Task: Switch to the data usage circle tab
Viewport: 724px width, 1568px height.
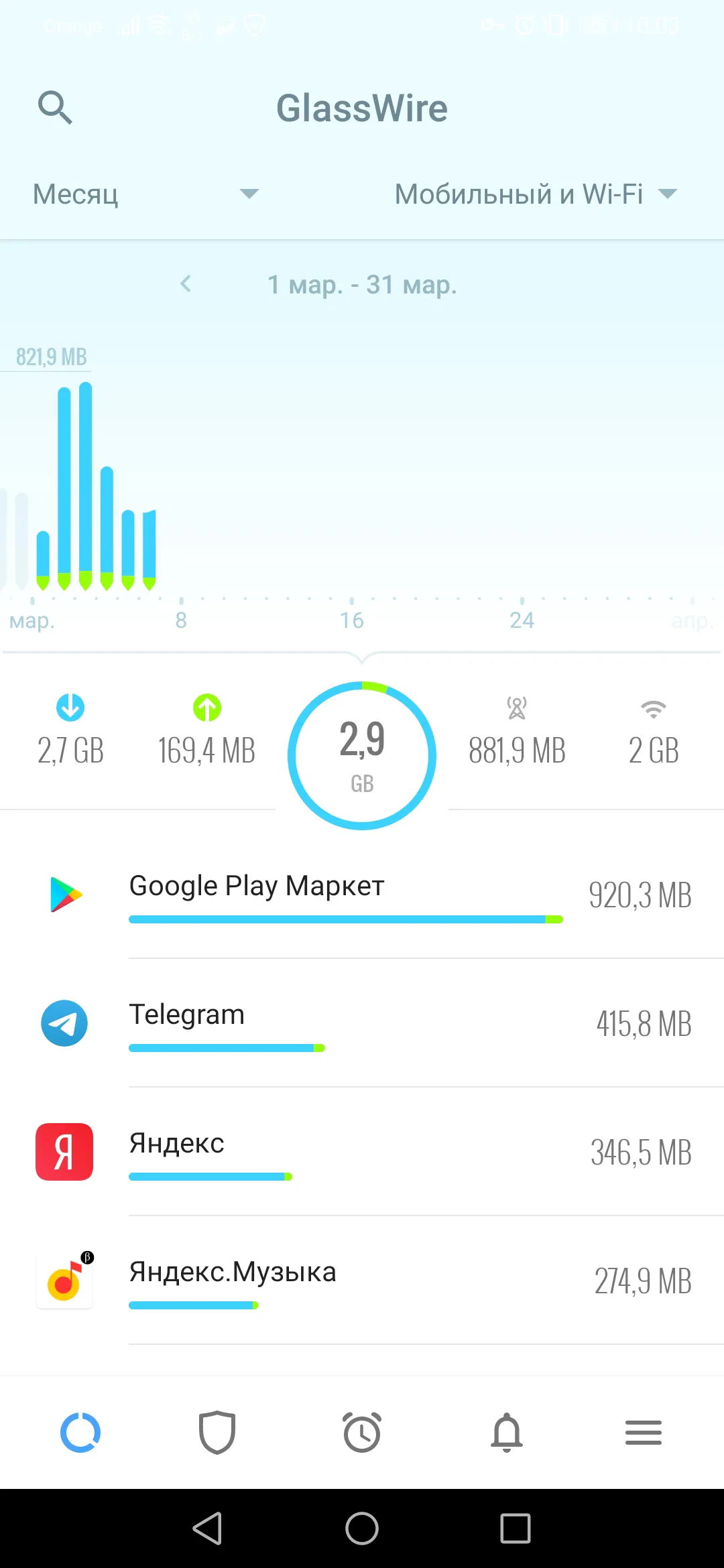Action: (80, 1433)
